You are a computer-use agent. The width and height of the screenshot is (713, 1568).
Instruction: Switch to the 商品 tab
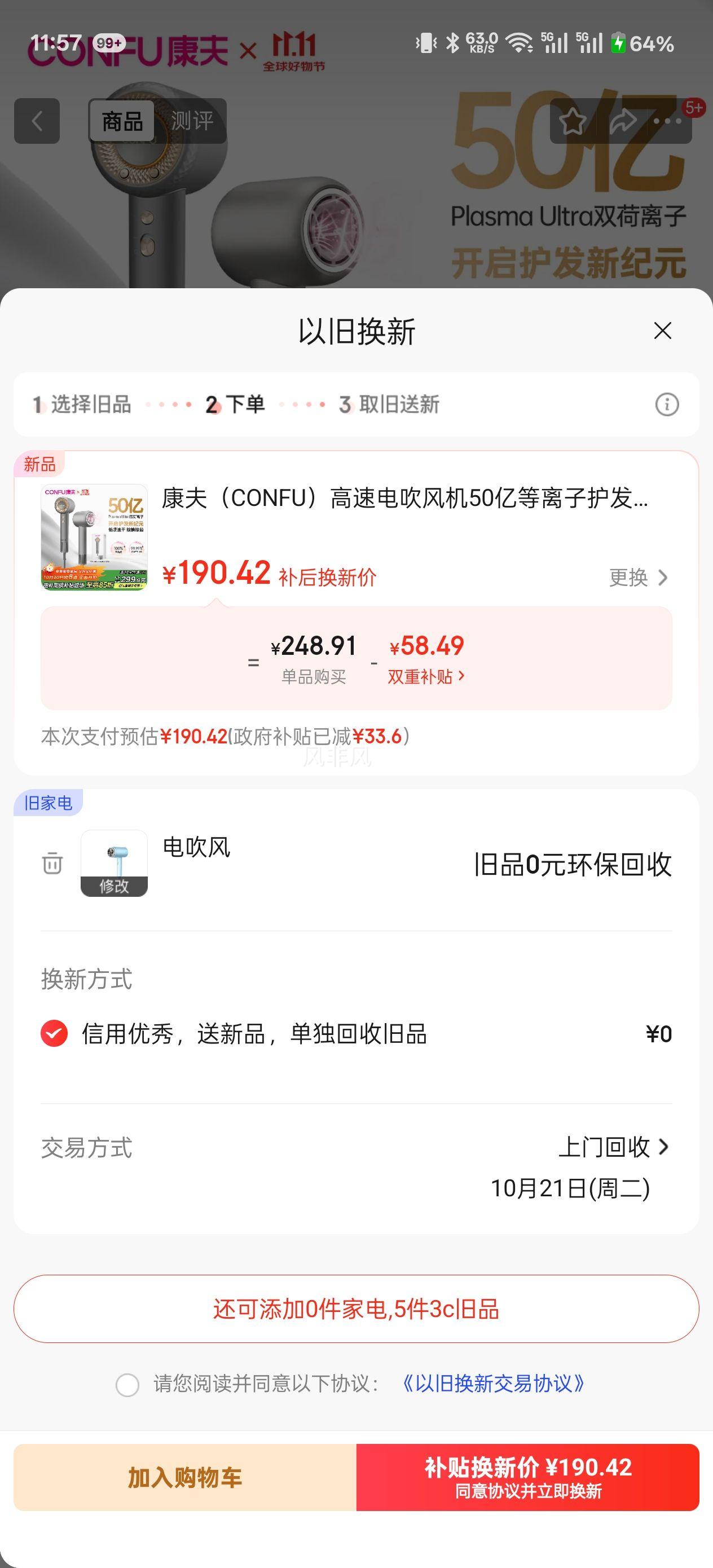click(x=122, y=121)
